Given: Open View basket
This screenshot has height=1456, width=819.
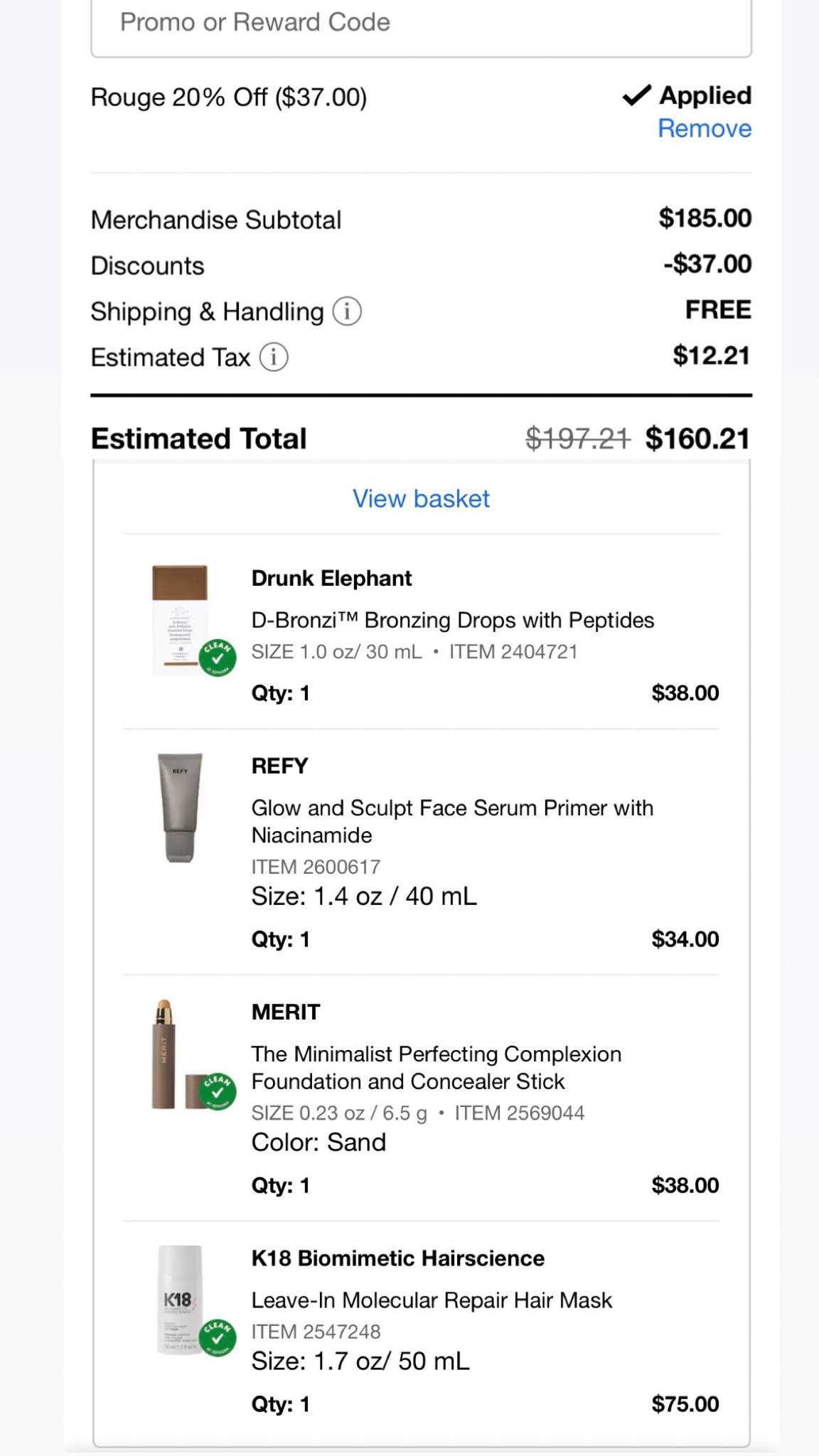Looking at the screenshot, I should click(x=421, y=498).
